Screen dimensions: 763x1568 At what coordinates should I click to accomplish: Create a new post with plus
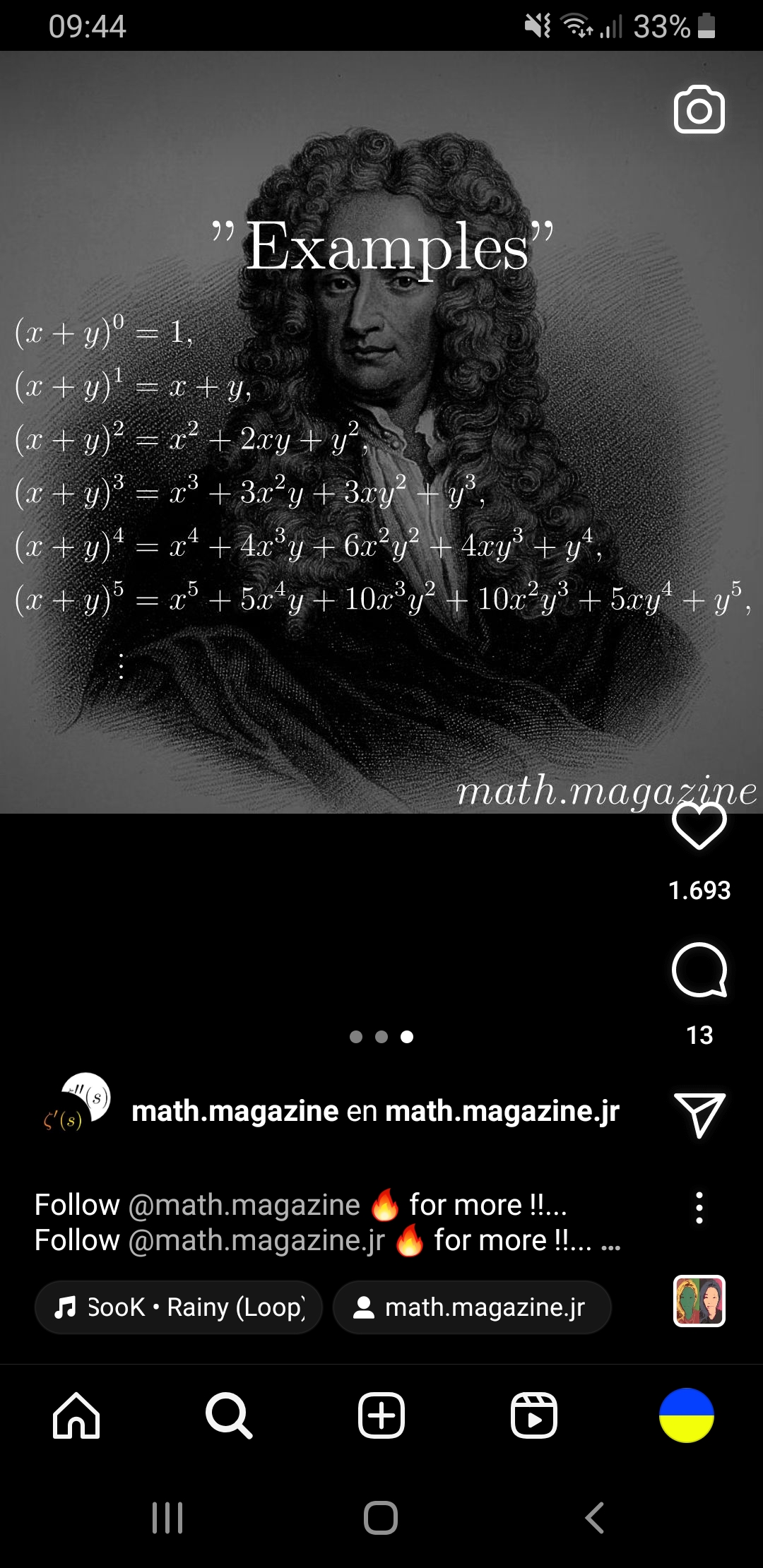(x=381, y=1415)
